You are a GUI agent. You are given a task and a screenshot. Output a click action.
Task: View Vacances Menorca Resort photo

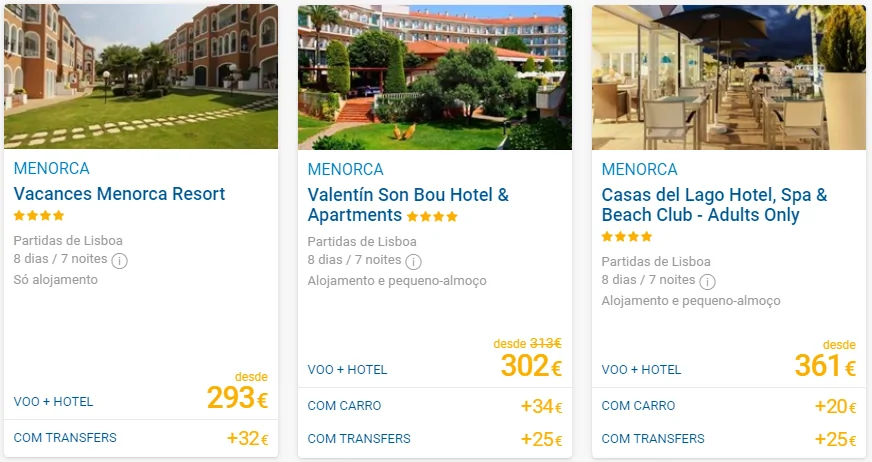[x=141, y=76]
